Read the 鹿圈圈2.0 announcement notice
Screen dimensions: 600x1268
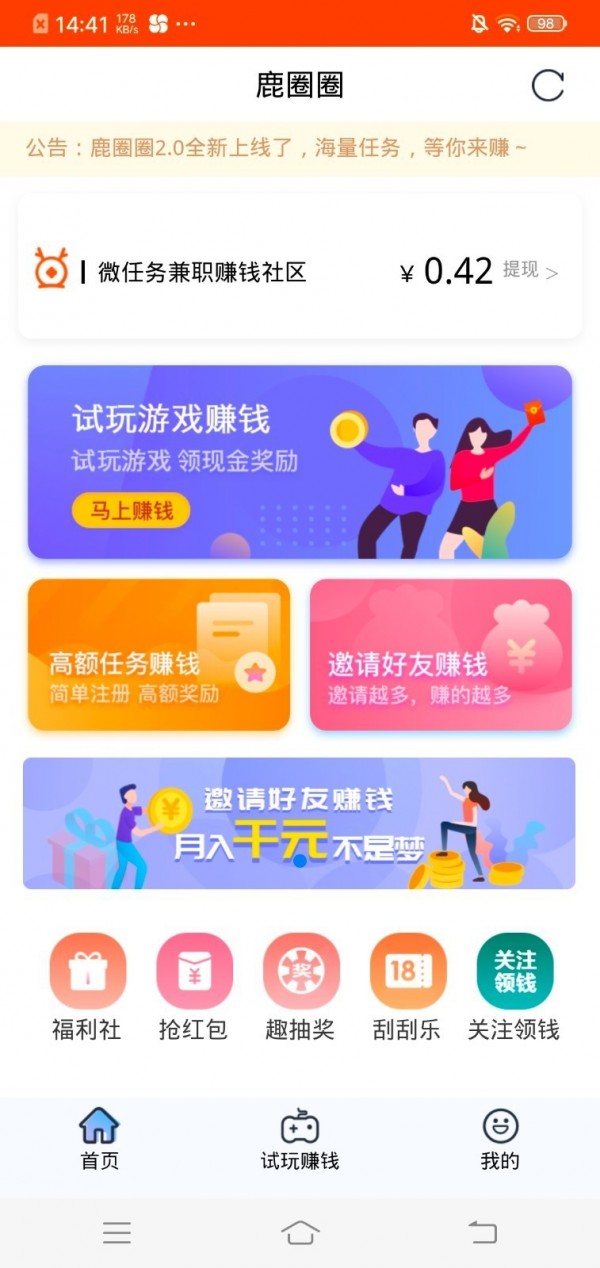(277, 149)
